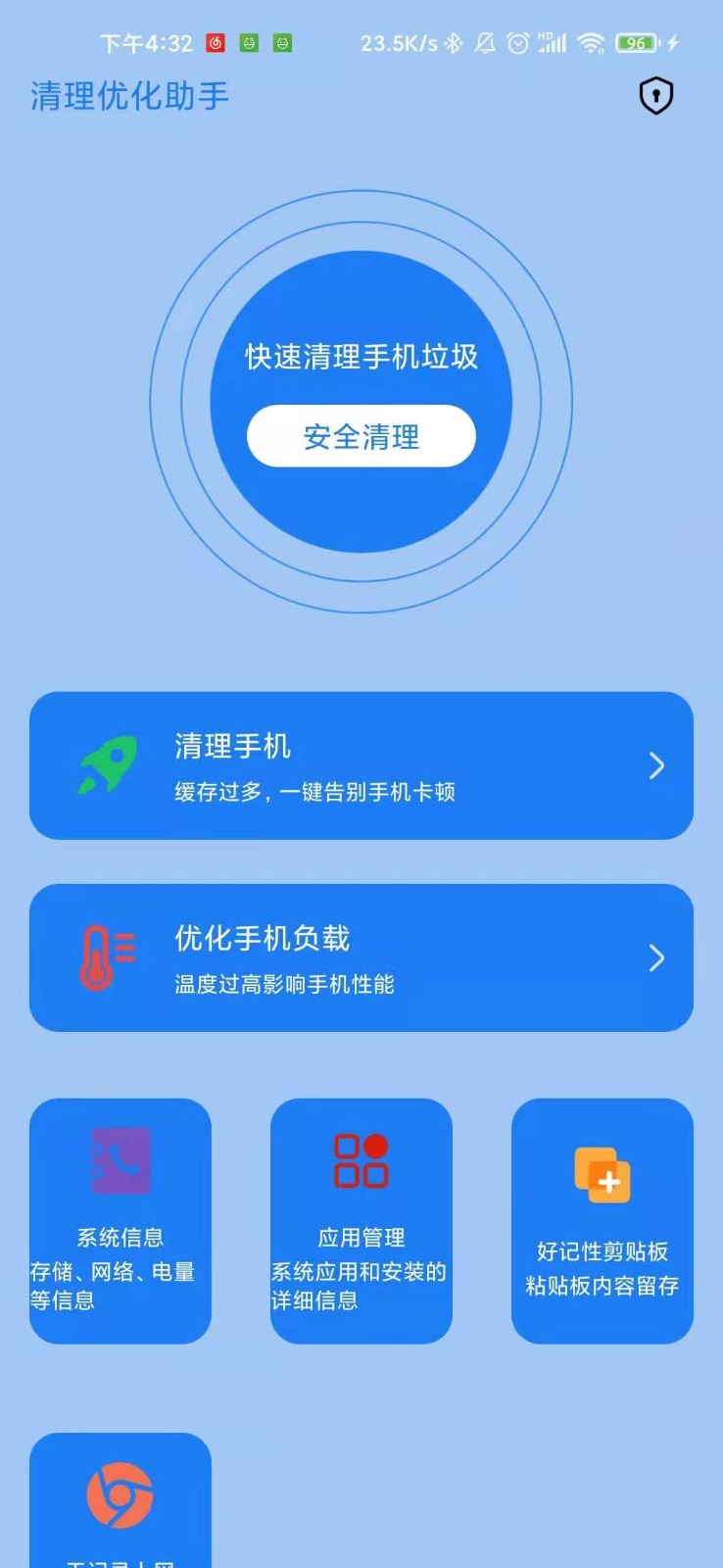Open the privacy shield icon

655,96
